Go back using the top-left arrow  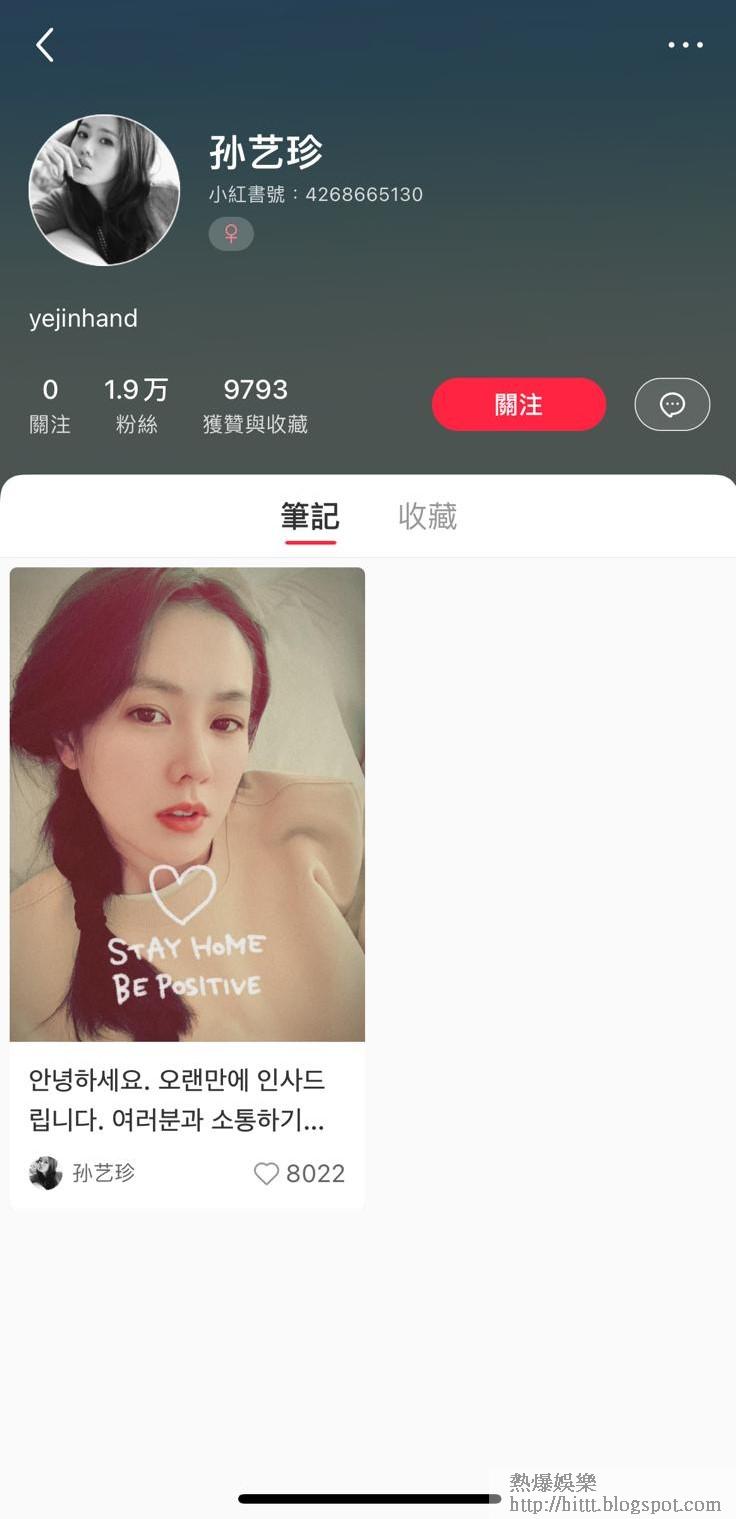(x=45, y=45)
